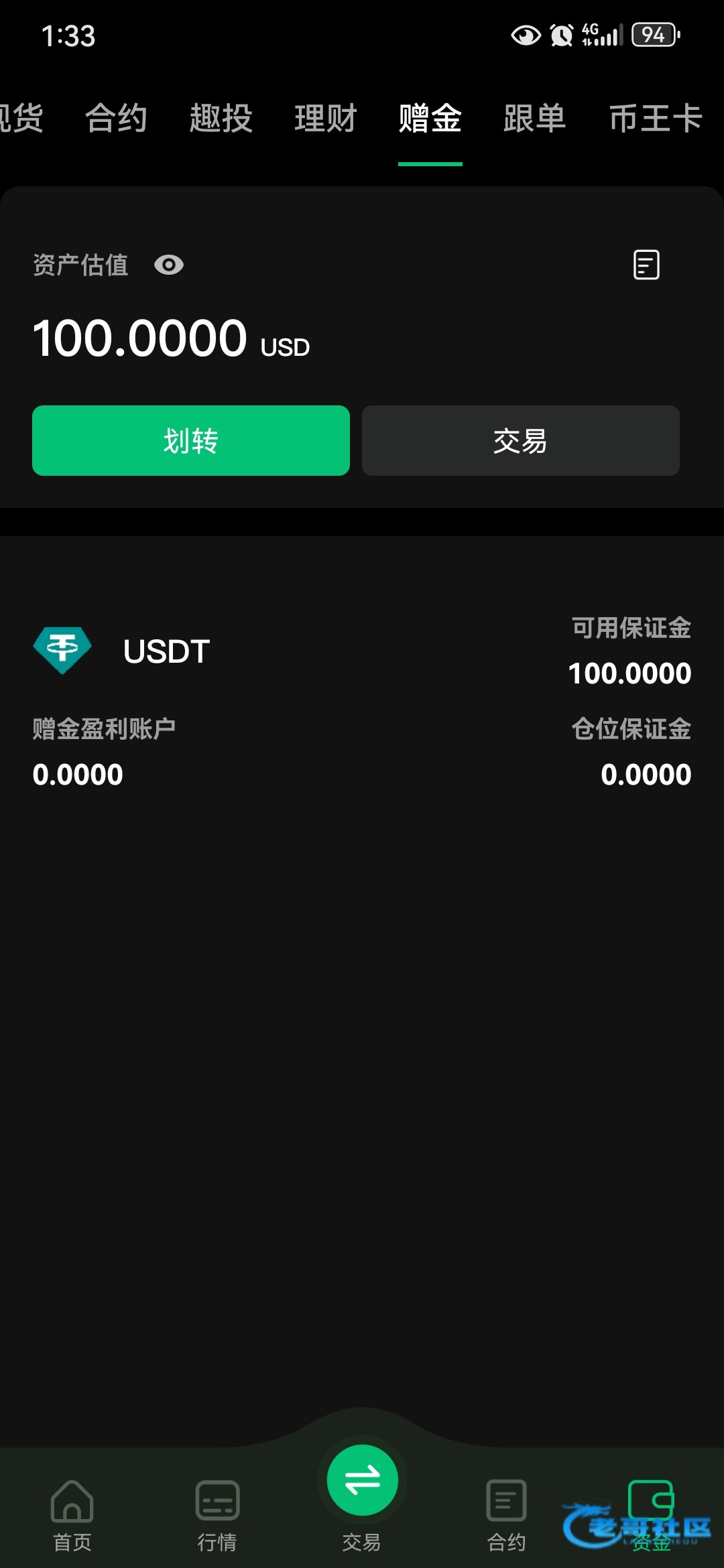The image size is (724, 1568).
Task: Tap the green 划转 button
Action: coord(191,441)
